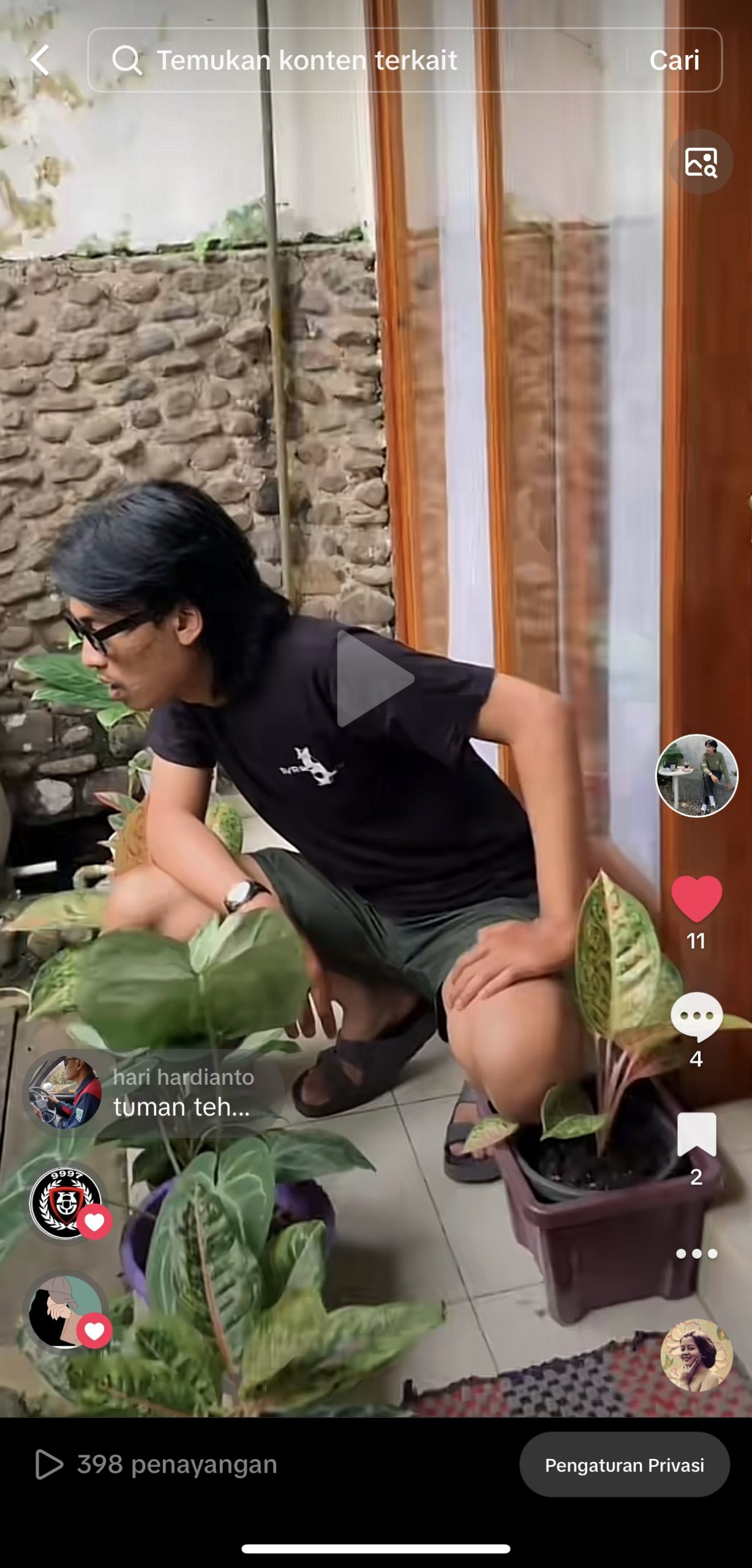This screenshot has width=752, height=1568.
Task: Open hari hardianto's comment bubble
Action: point(153,1093)
